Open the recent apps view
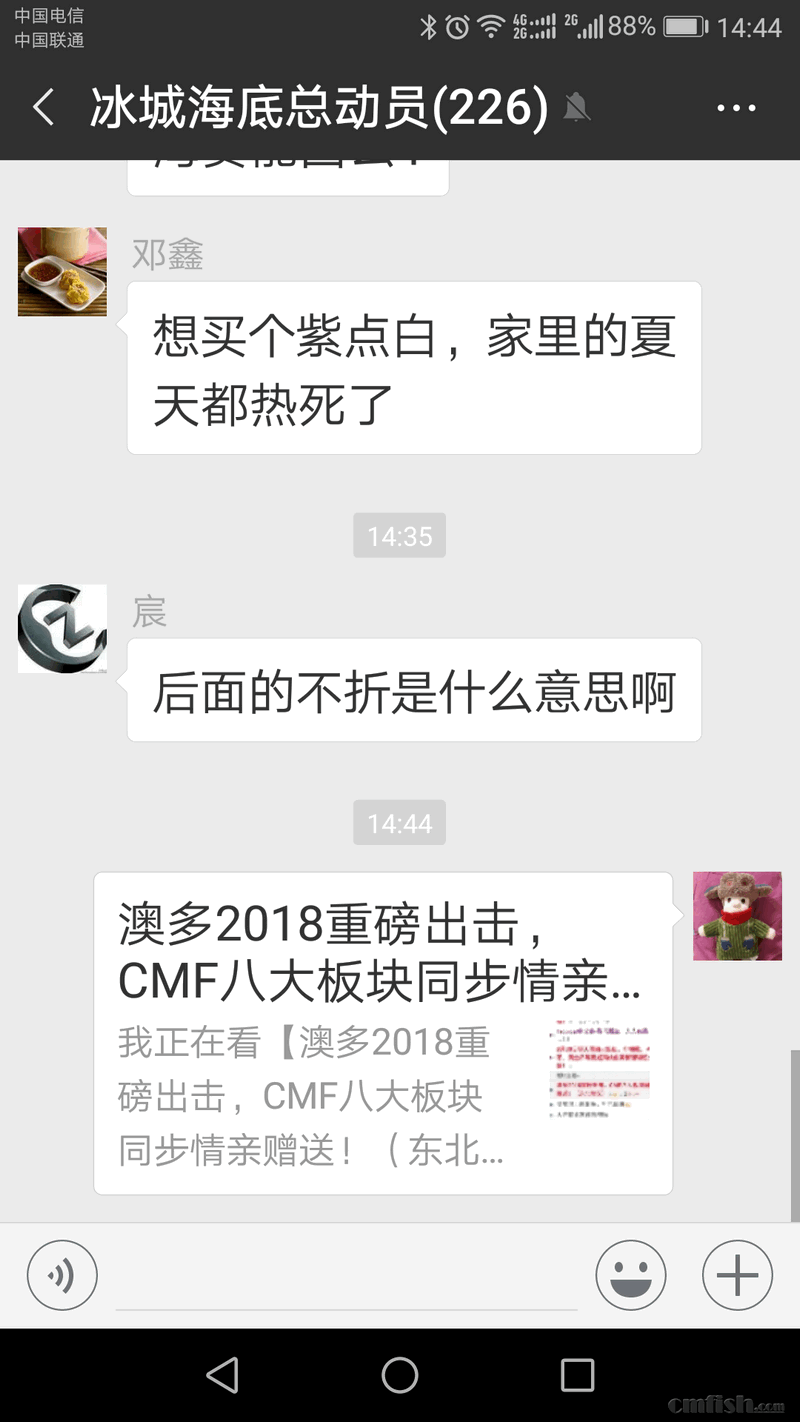This screenshot has height=1422, width=800. click(577, 1375)
